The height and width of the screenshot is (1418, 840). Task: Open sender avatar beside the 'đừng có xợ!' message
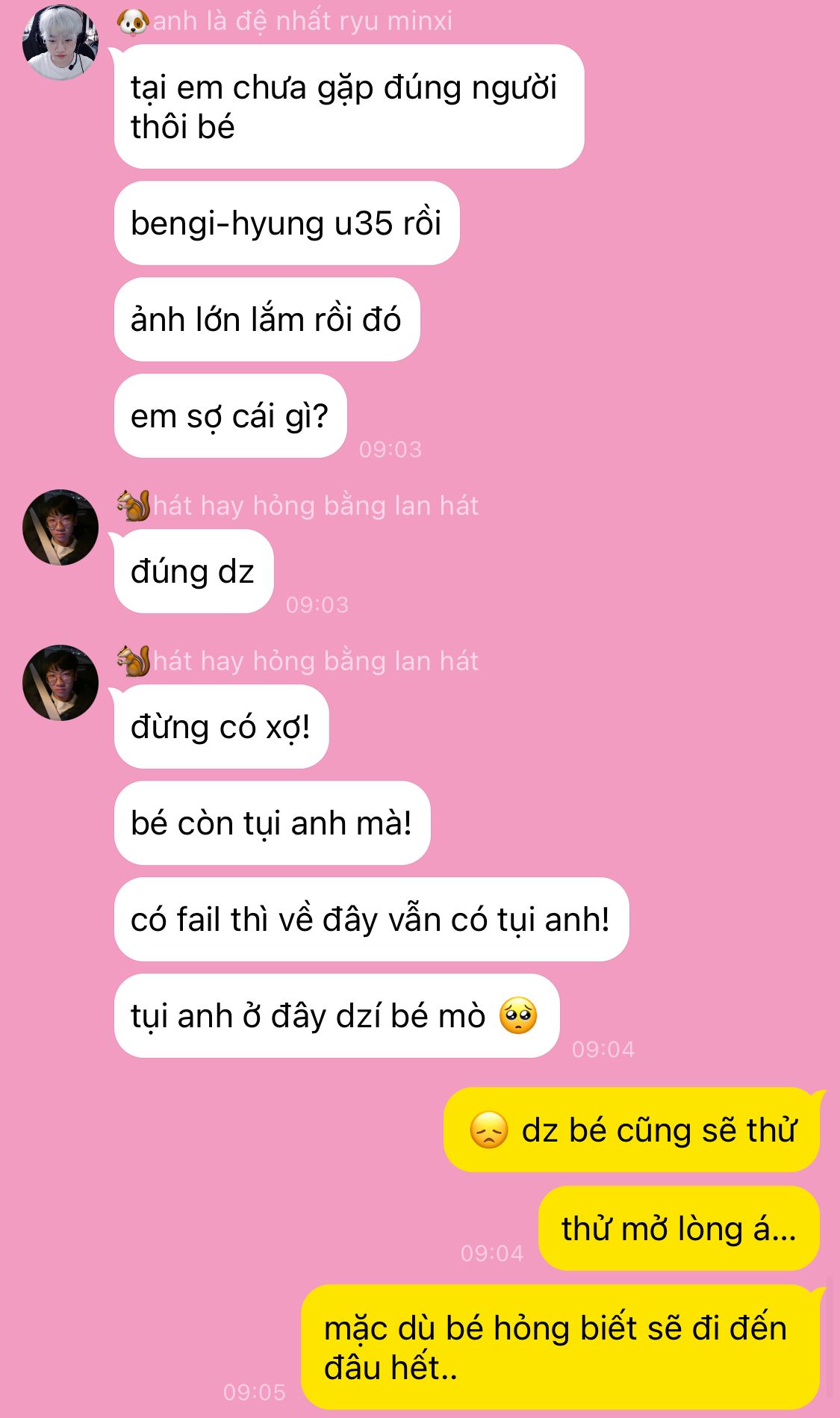pos(60,683)
